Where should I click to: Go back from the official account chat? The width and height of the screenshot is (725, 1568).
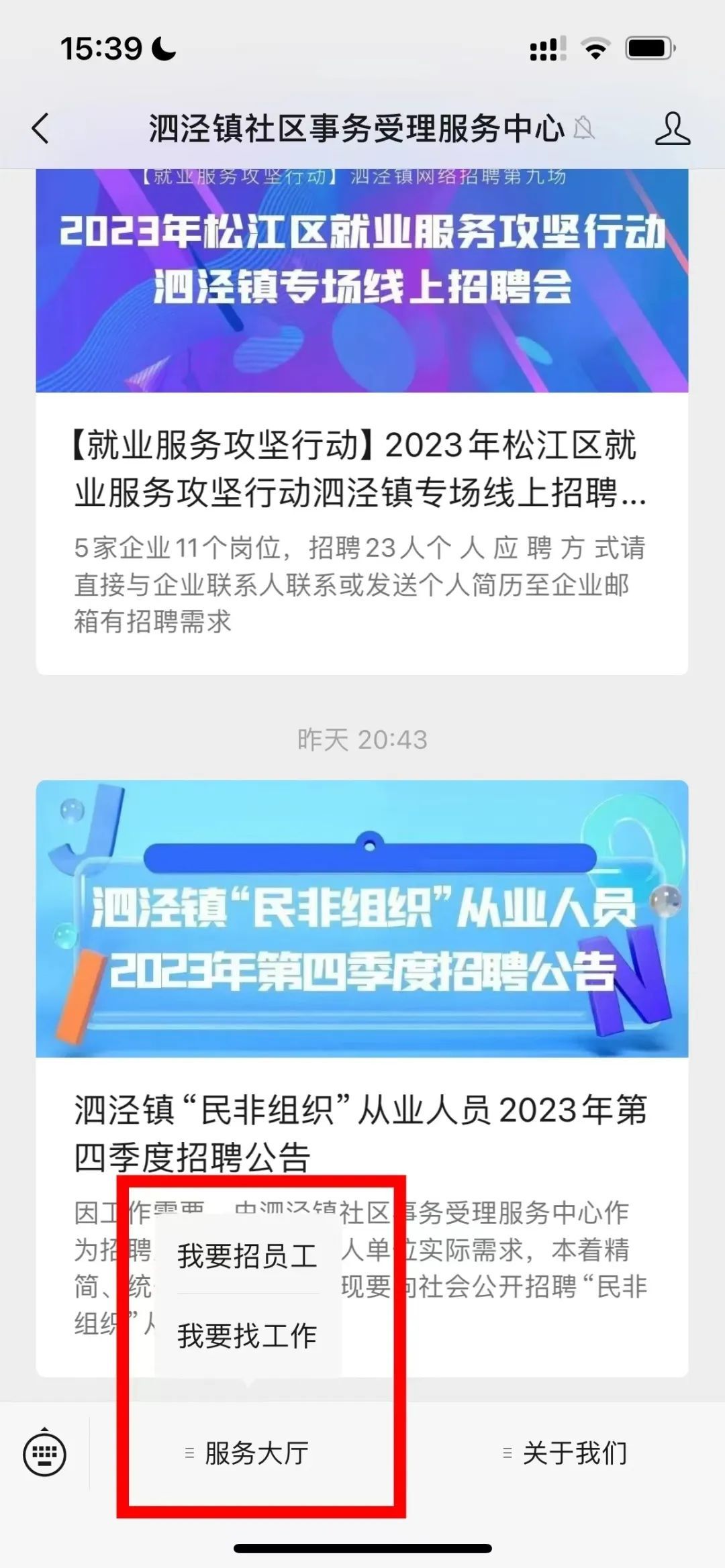41,128
